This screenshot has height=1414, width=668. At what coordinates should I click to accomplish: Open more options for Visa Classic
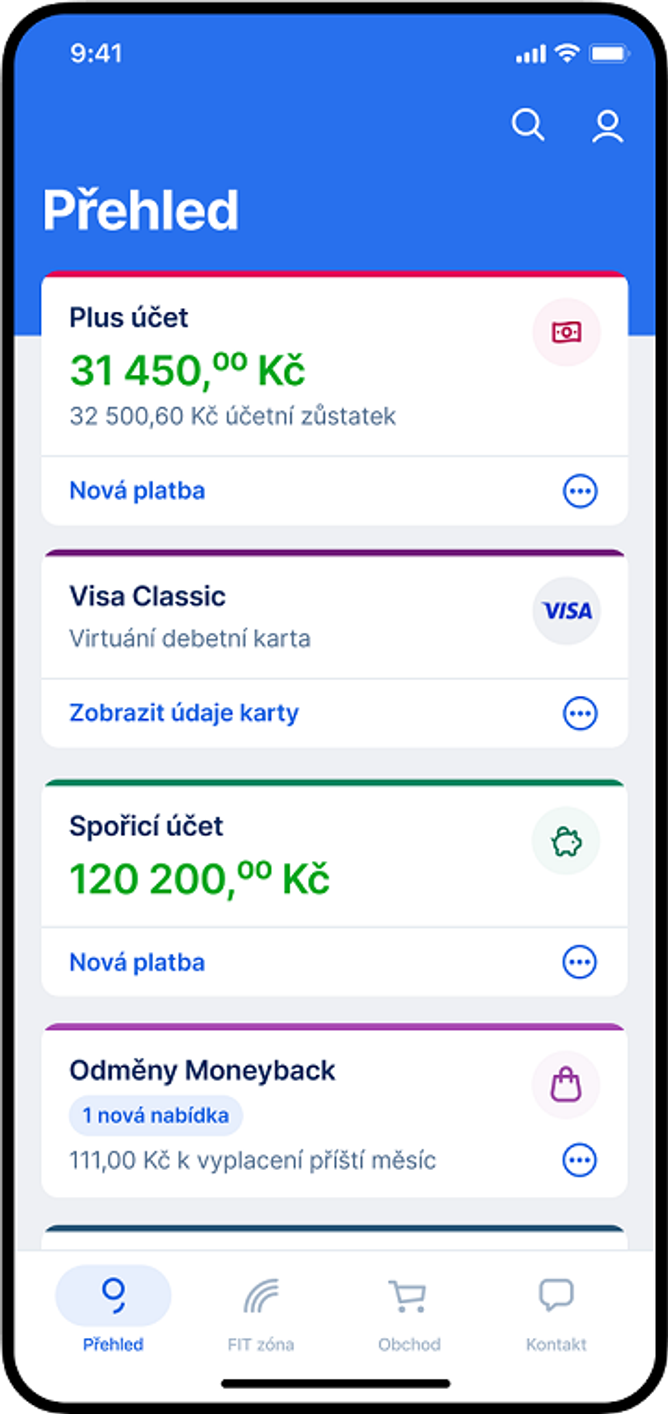(x=580, y=713)
